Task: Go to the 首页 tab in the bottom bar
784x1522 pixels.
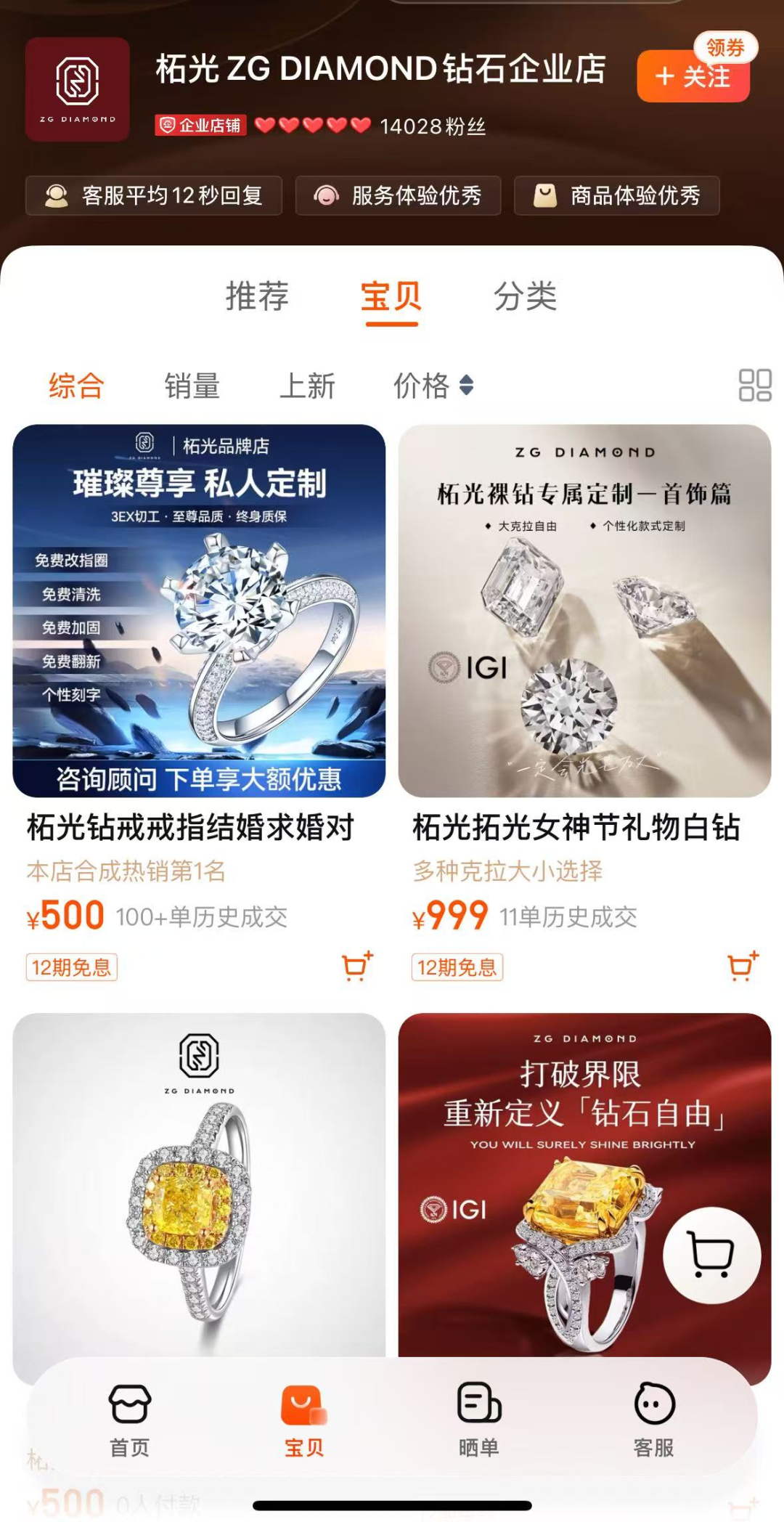Action: pos(129,1420)
